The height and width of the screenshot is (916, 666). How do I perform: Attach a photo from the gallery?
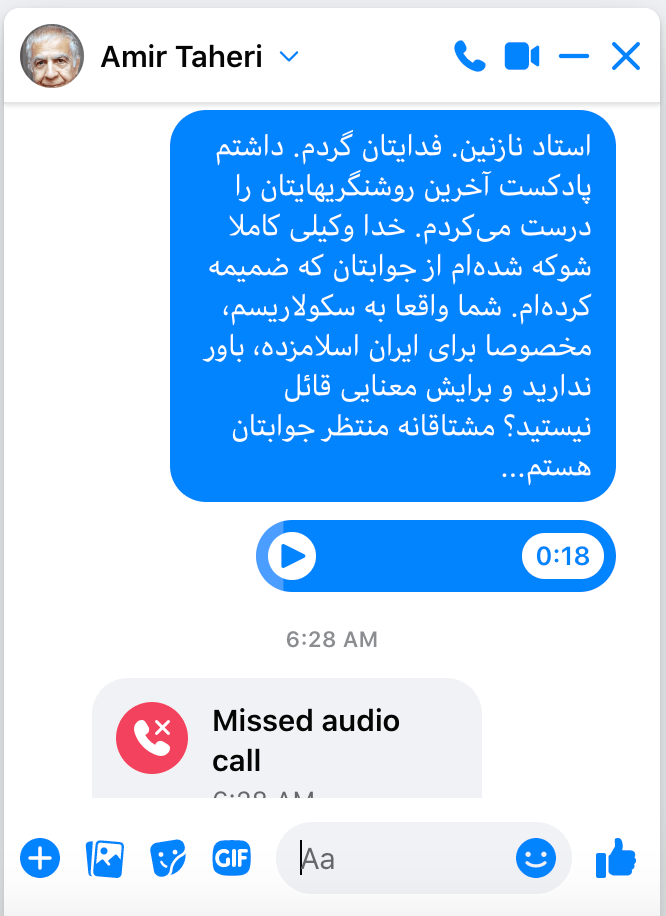[104, 857]
